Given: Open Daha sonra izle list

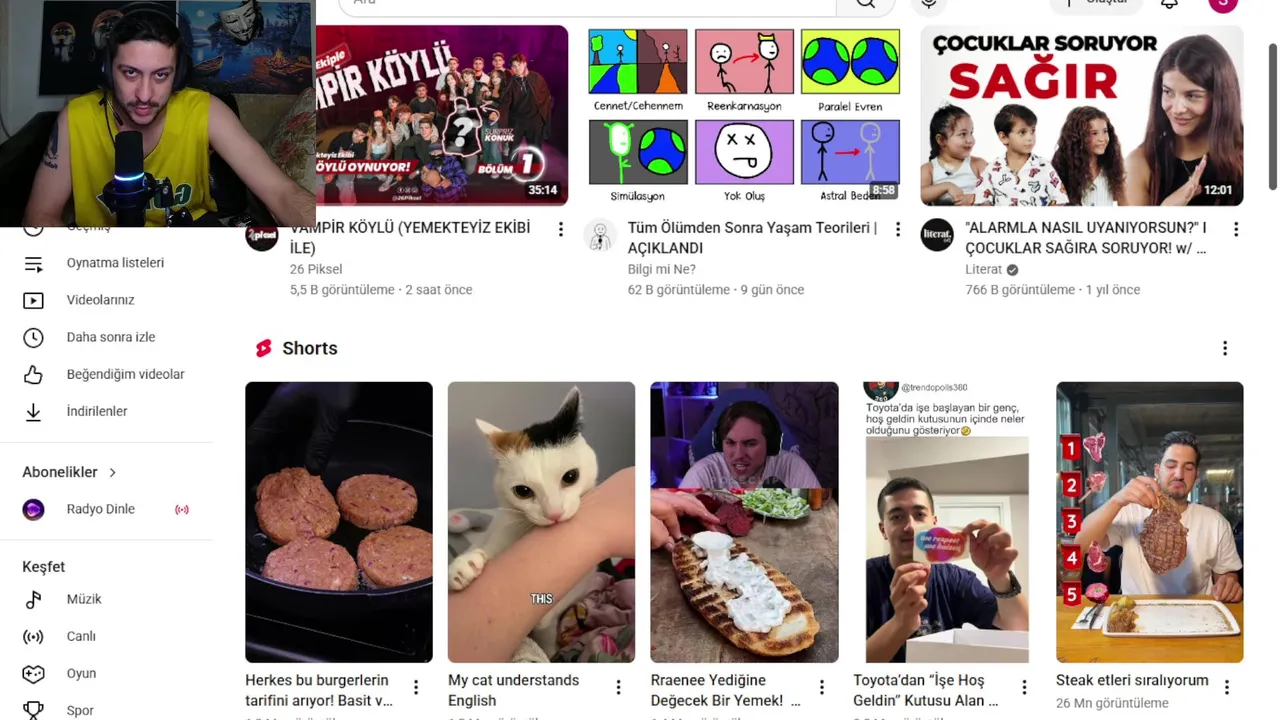Looking at the screenshot, I should pos(110,337).
